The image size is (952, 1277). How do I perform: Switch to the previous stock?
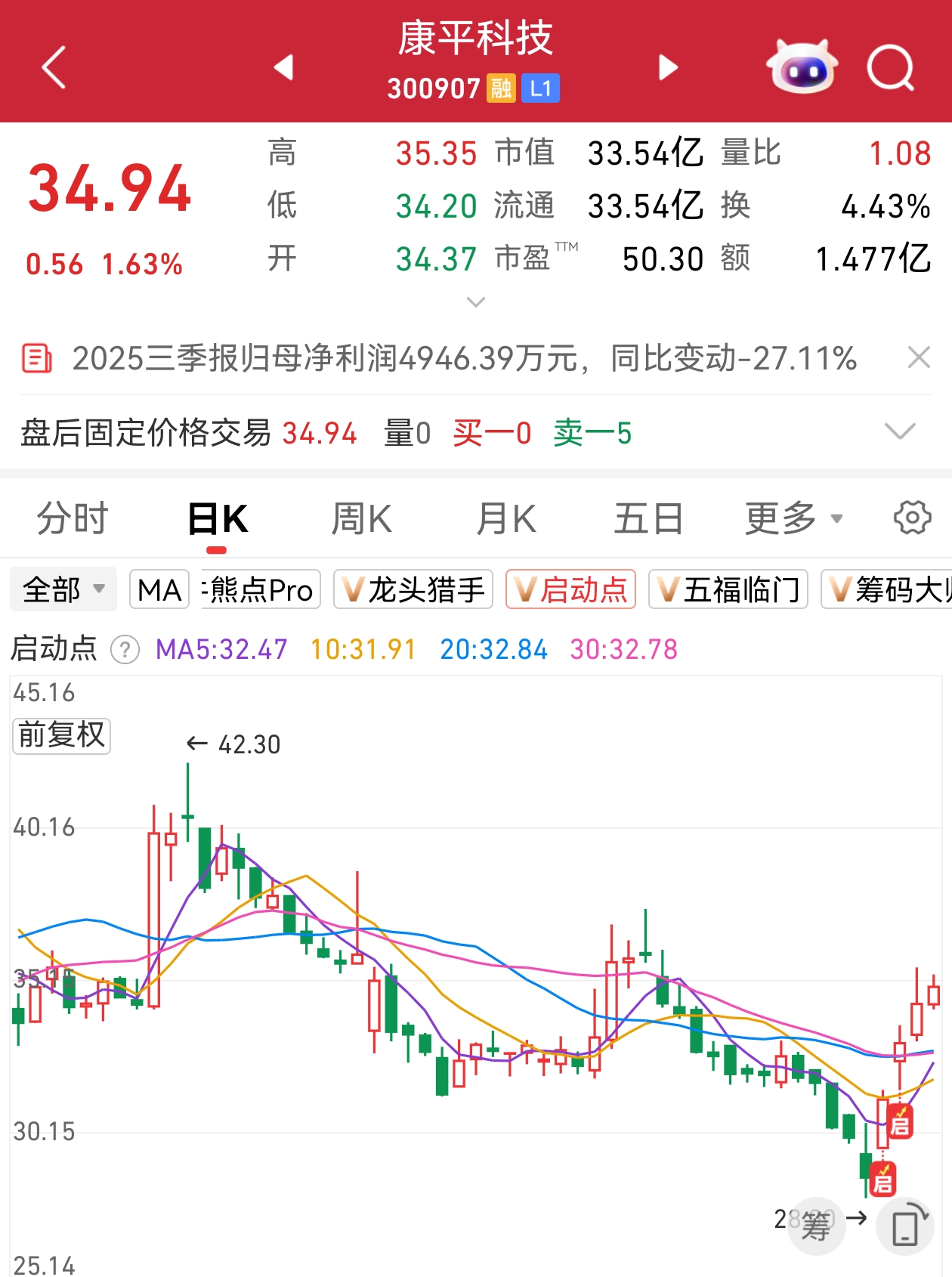pyautogui.click(x=283, y=68)
